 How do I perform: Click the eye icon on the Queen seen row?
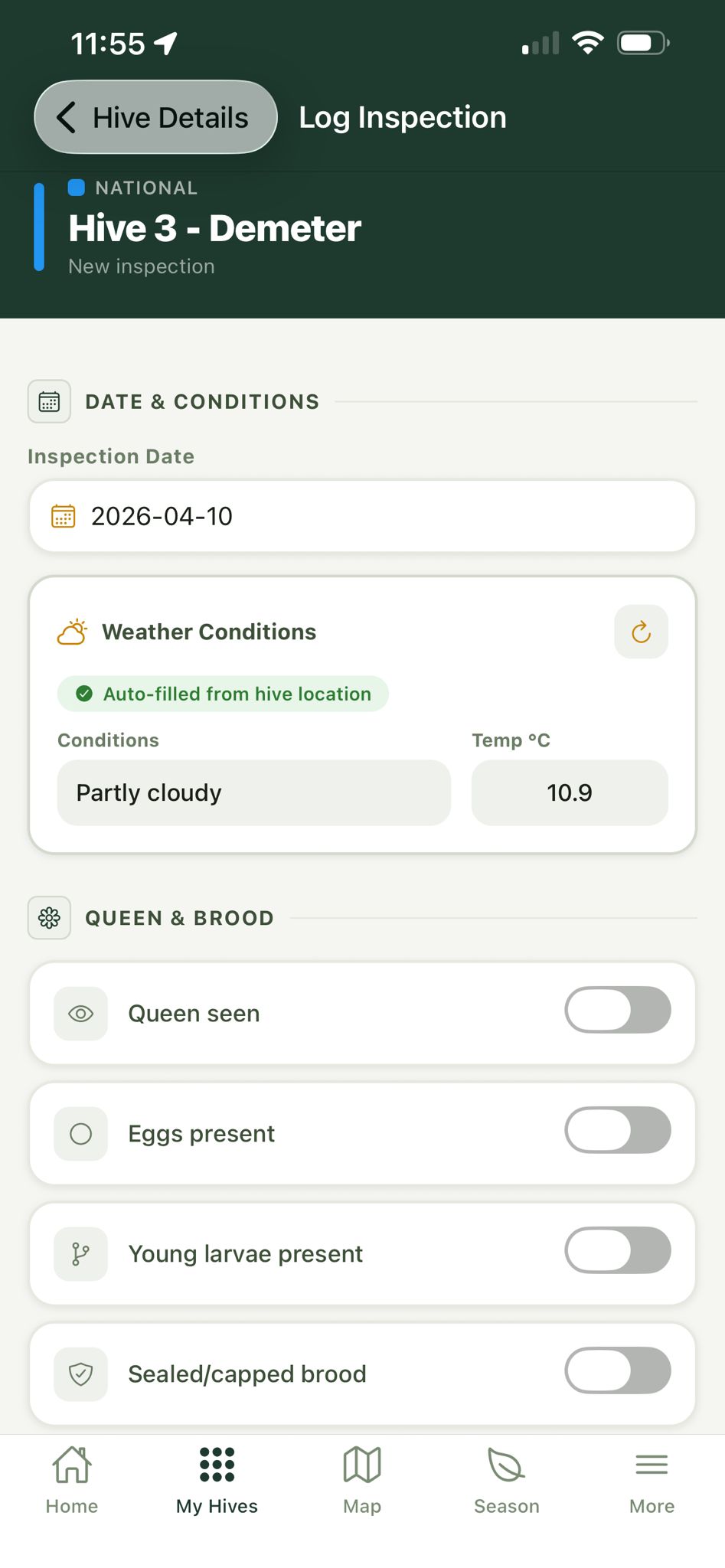(80, 1013)
